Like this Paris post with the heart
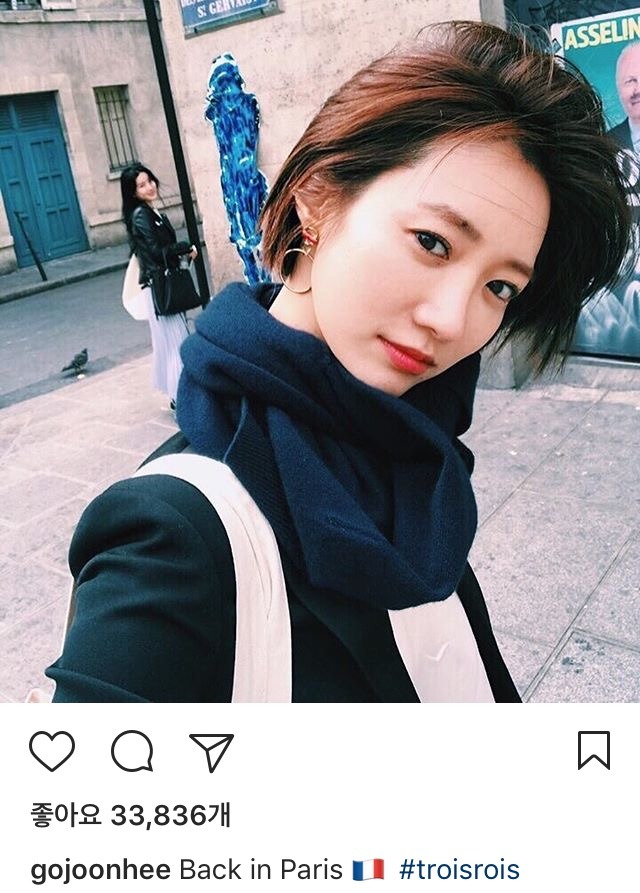The height and width of the screenshot is (893, 640). point(52,751)
